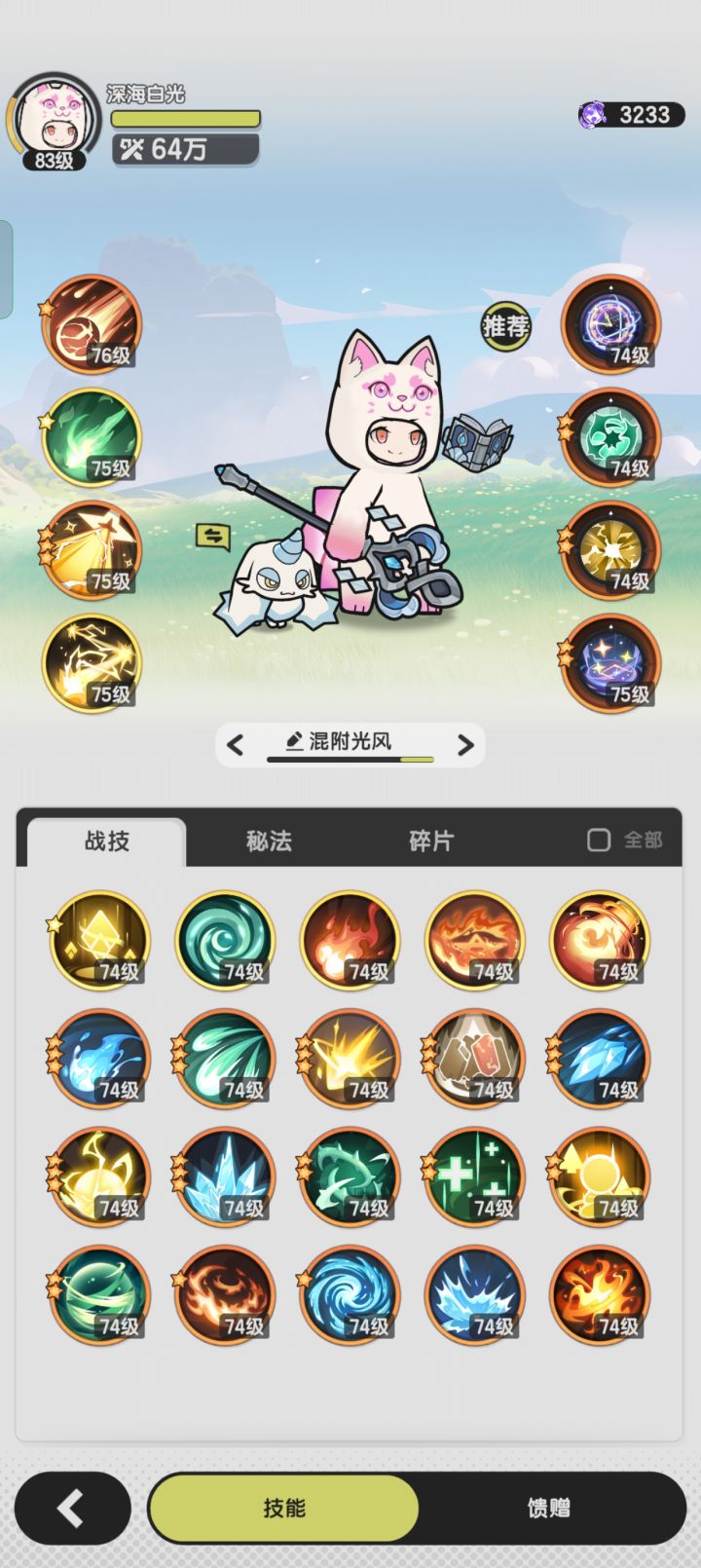Select the equipped 75级 starry galaxy skill
This screenshot has width=701, height=1568.
pyautogui.click(x=611, y=663)
